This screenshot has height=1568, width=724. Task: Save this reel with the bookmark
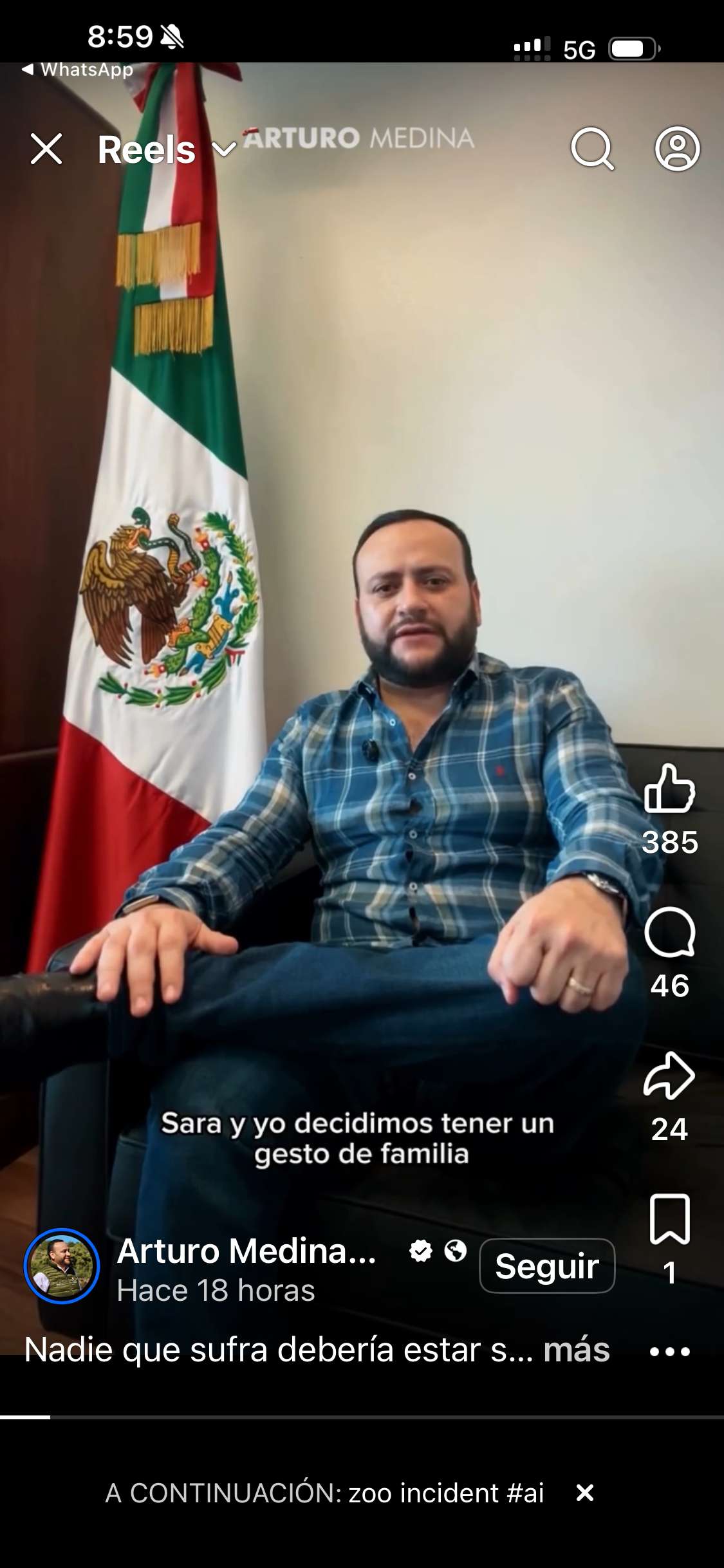point(669,1219)
